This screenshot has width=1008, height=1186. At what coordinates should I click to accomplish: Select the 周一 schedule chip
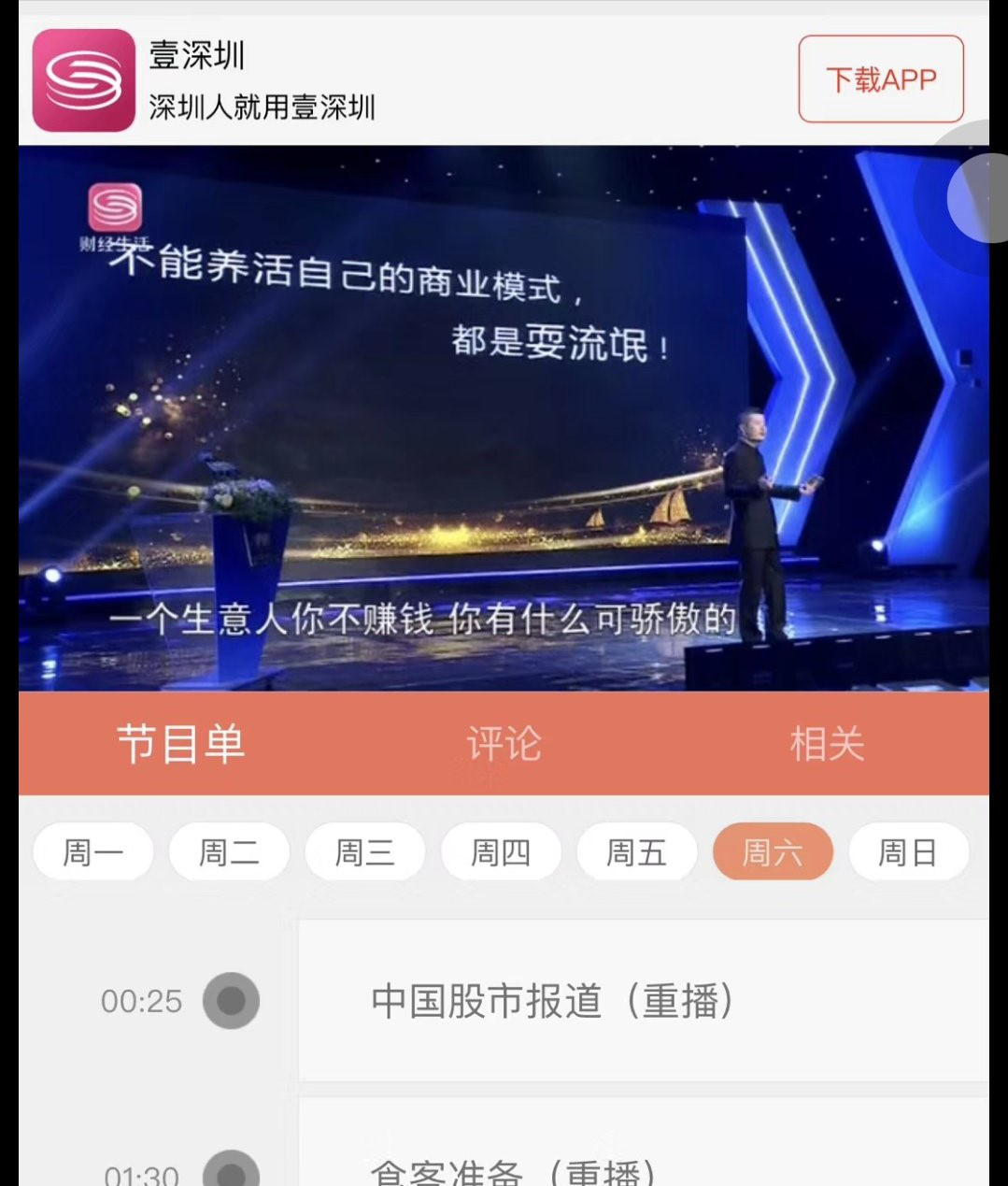click(92, 851)
